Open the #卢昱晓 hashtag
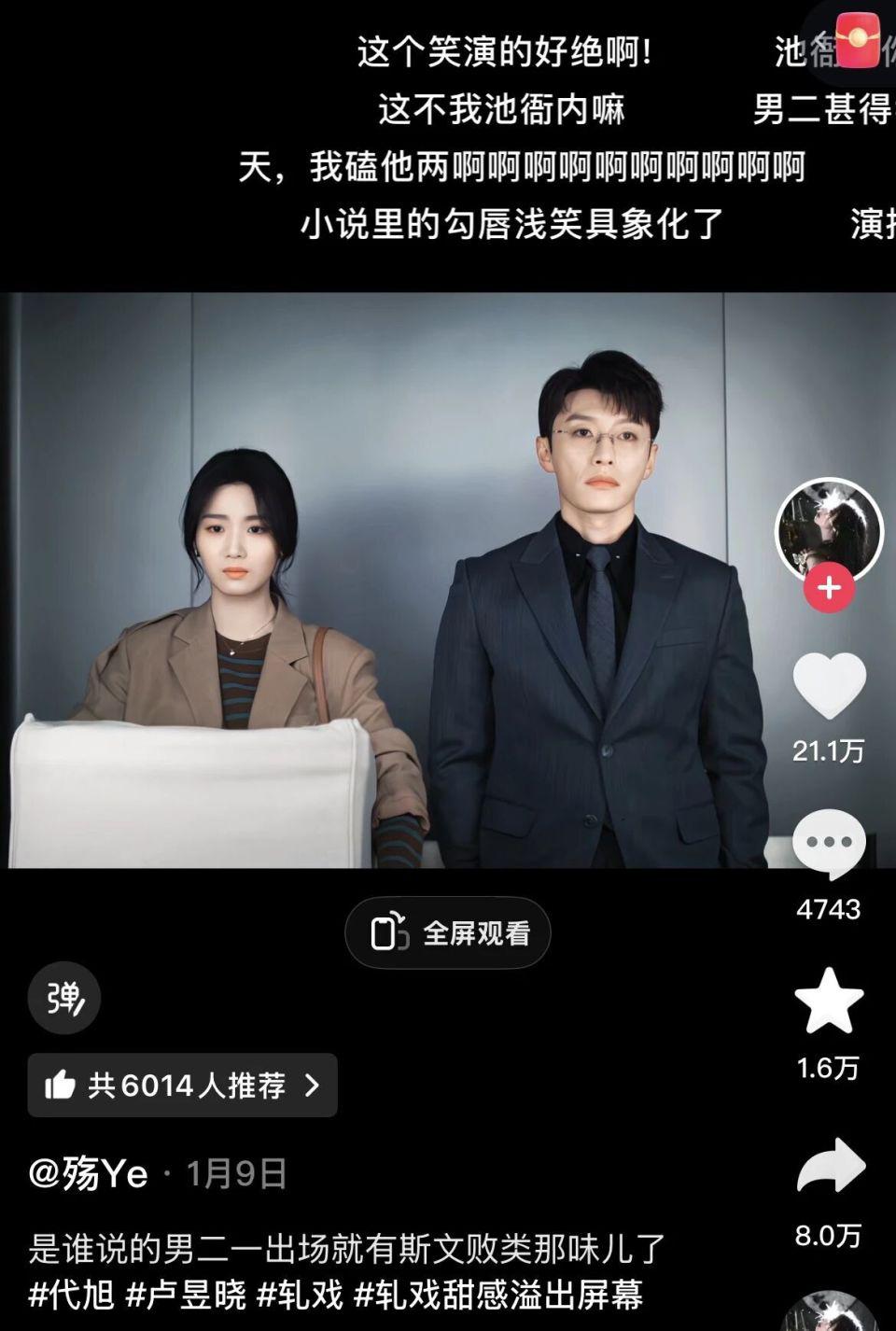896x1331 pixels. tap(186, 1295)
